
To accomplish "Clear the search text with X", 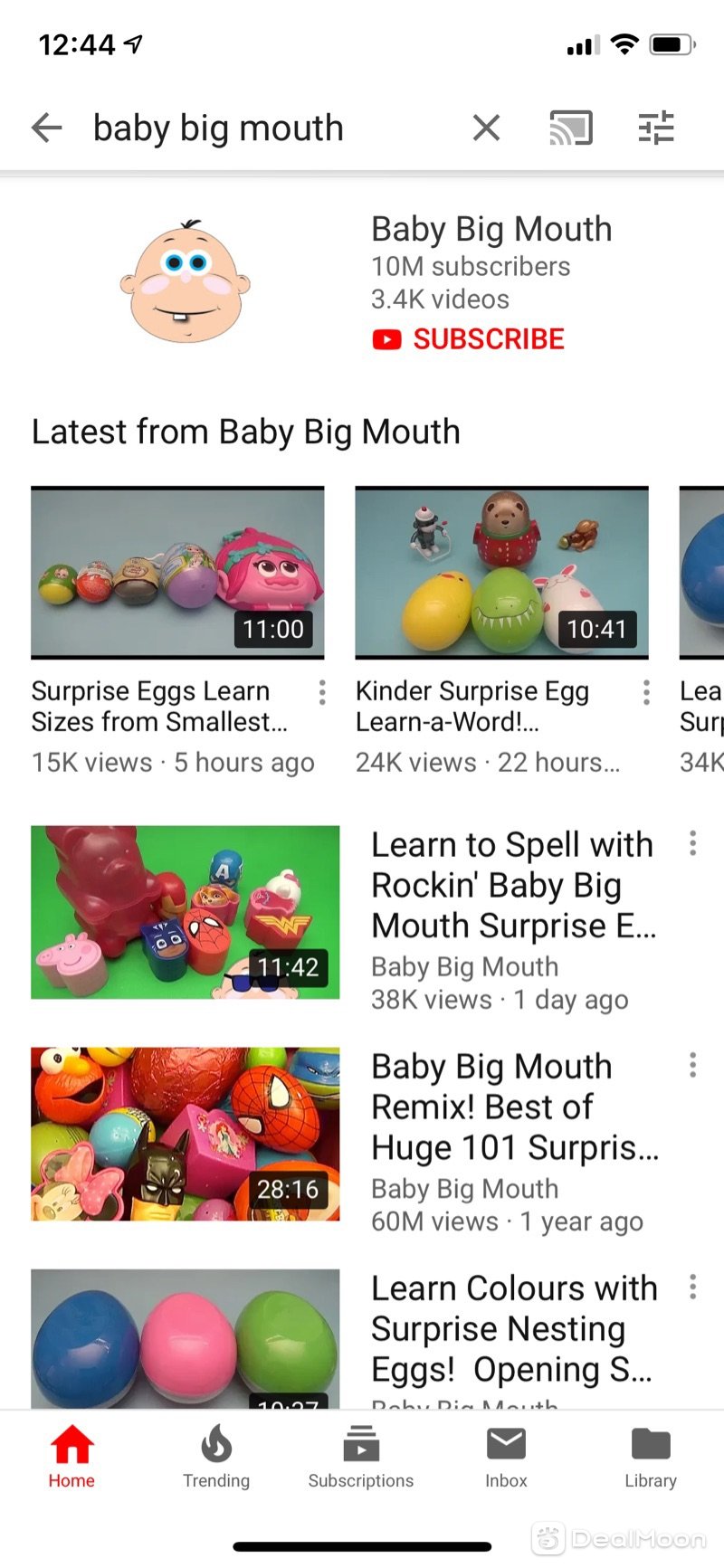I will coord(486,128).
